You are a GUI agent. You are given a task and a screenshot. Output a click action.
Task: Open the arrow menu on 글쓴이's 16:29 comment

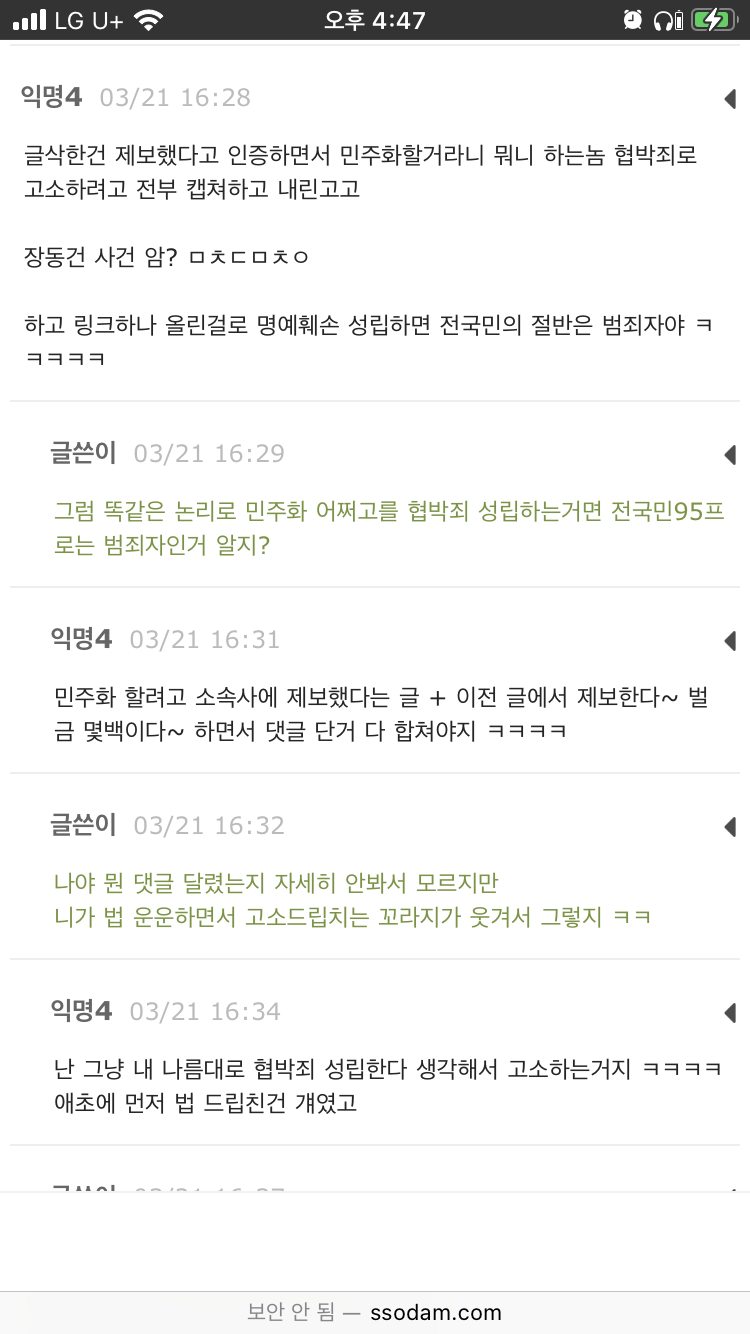[730, 455]
